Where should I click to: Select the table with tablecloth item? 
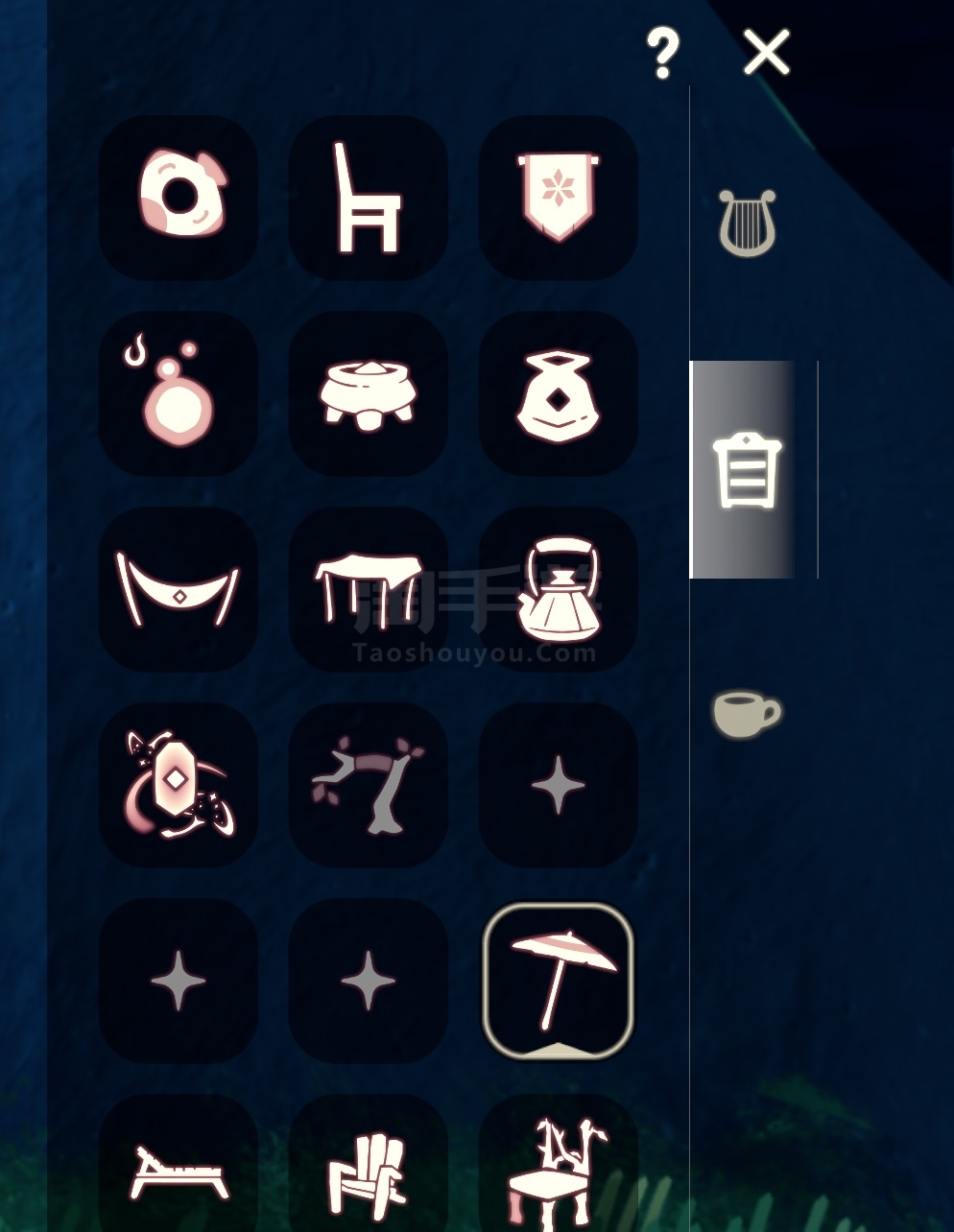coord(368,589)
